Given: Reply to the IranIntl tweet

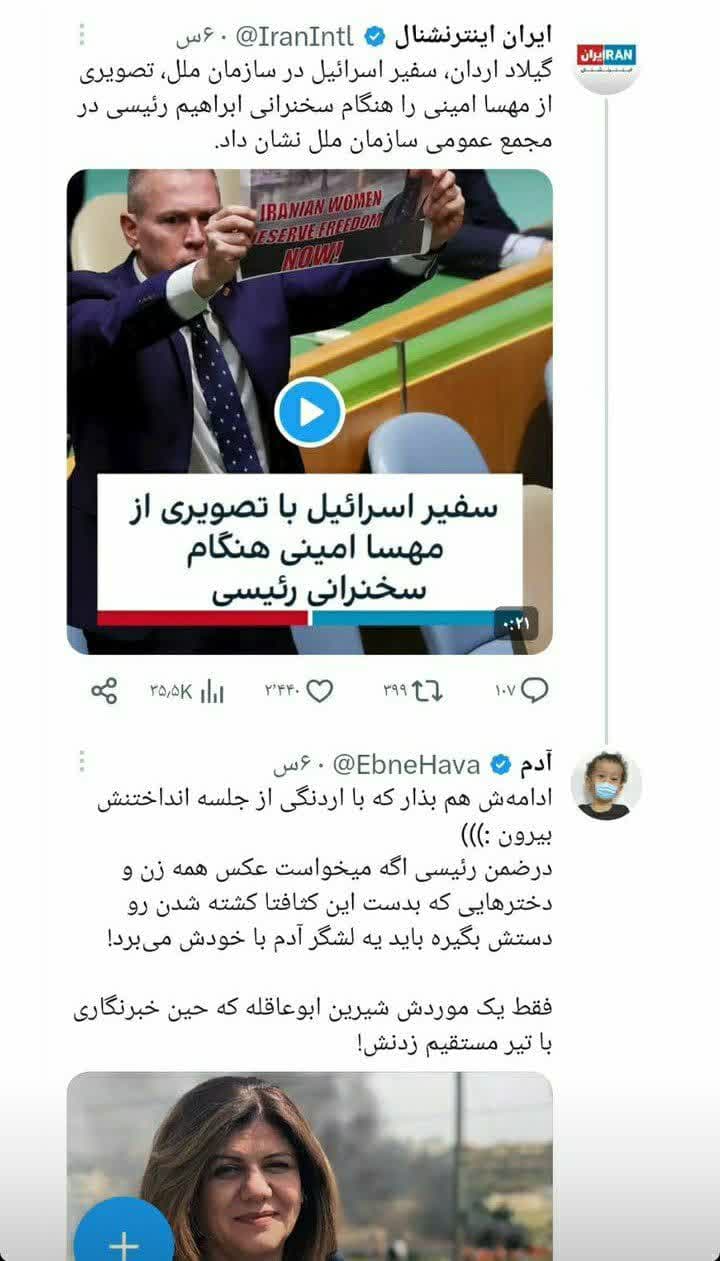Looking at the screenshot, I should point(521,690).
